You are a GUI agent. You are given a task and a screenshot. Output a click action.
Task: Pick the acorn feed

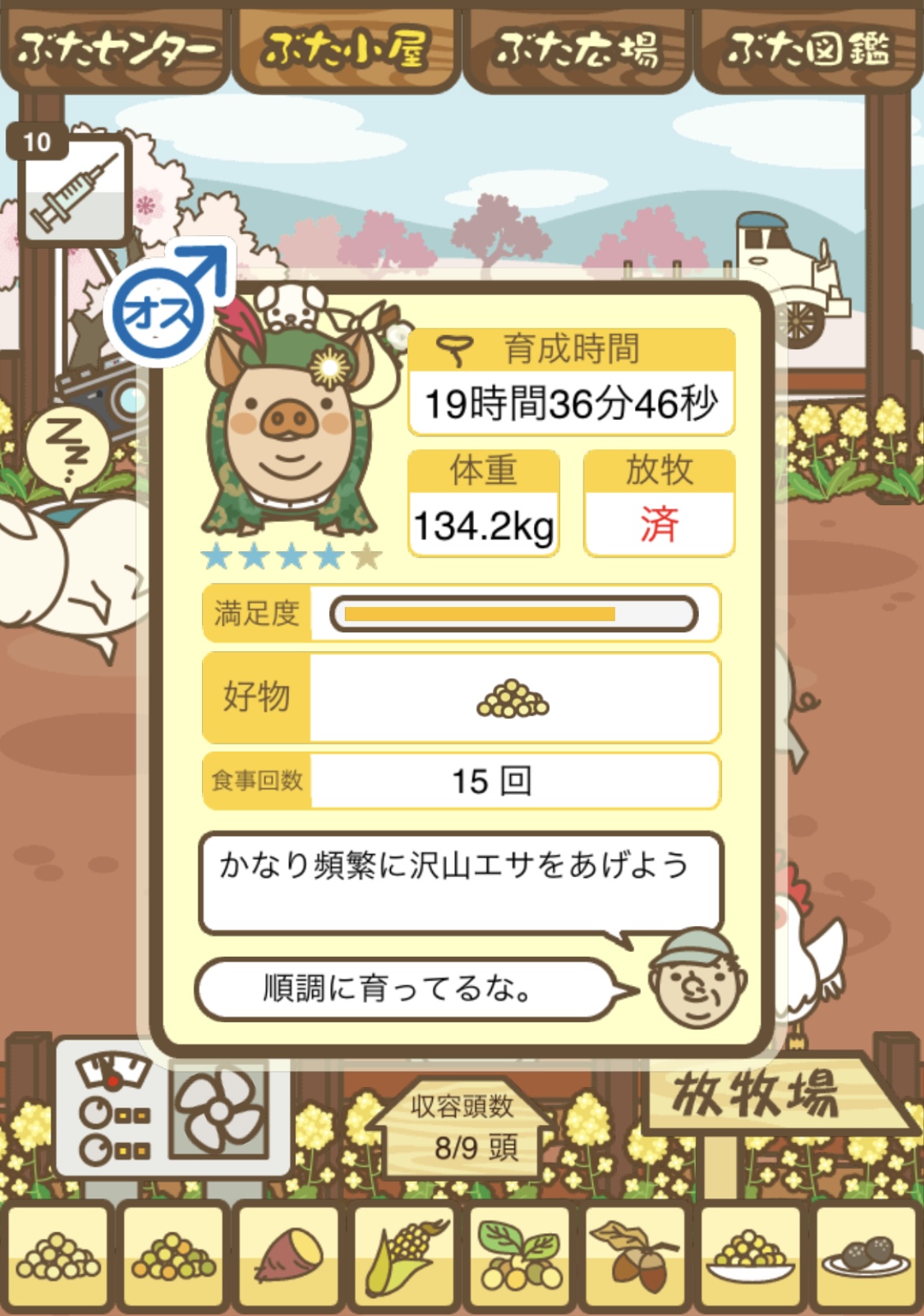(635, 1257)
